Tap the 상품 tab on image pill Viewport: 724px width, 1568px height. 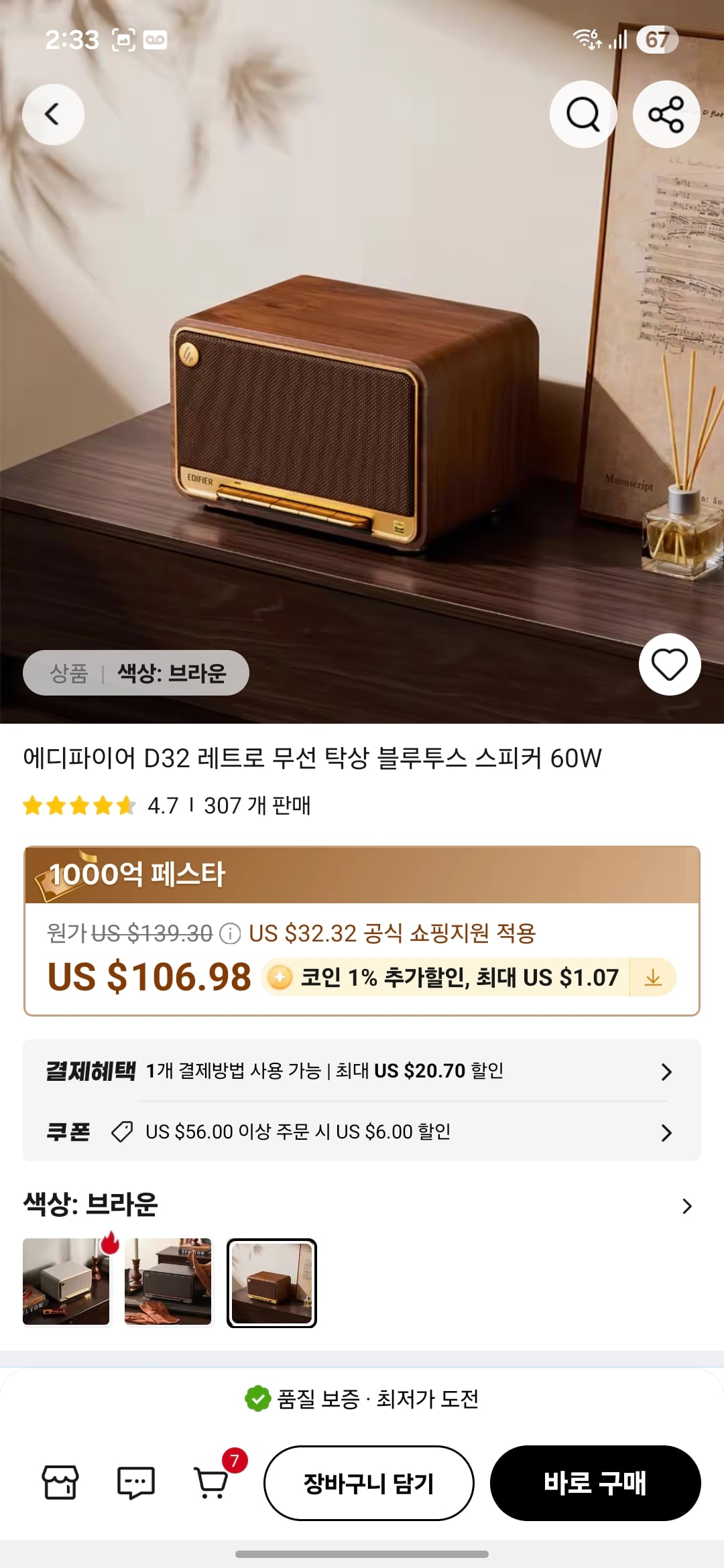(x=69, y=673)
